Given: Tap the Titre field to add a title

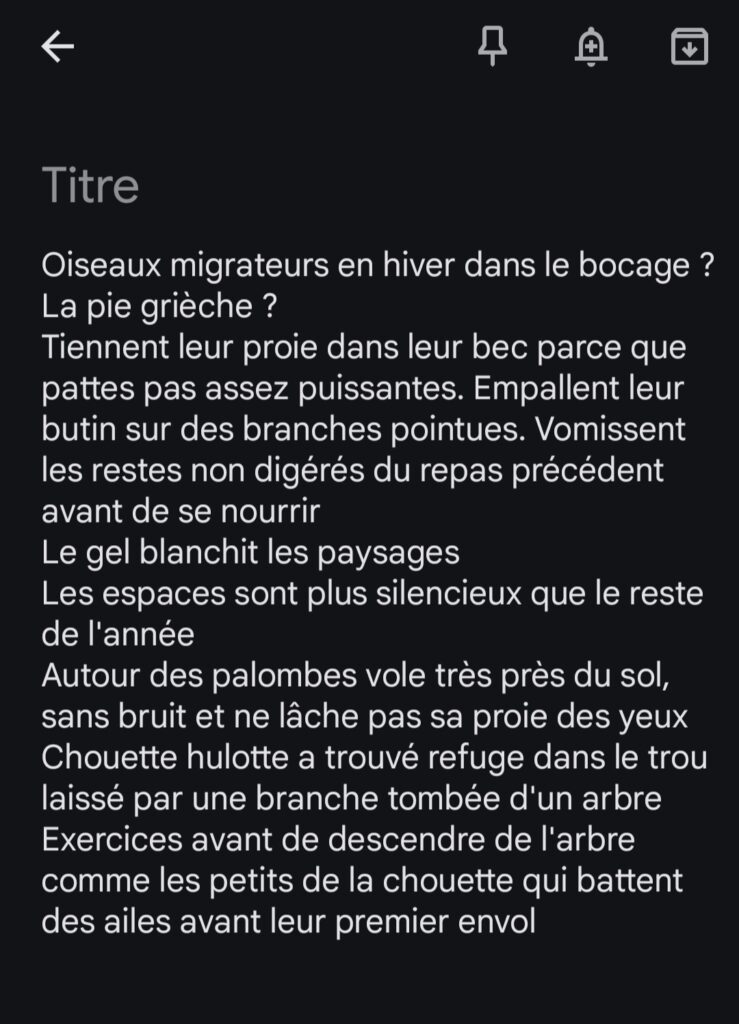Looking at the screenshot, I should [x=90, y=186].
